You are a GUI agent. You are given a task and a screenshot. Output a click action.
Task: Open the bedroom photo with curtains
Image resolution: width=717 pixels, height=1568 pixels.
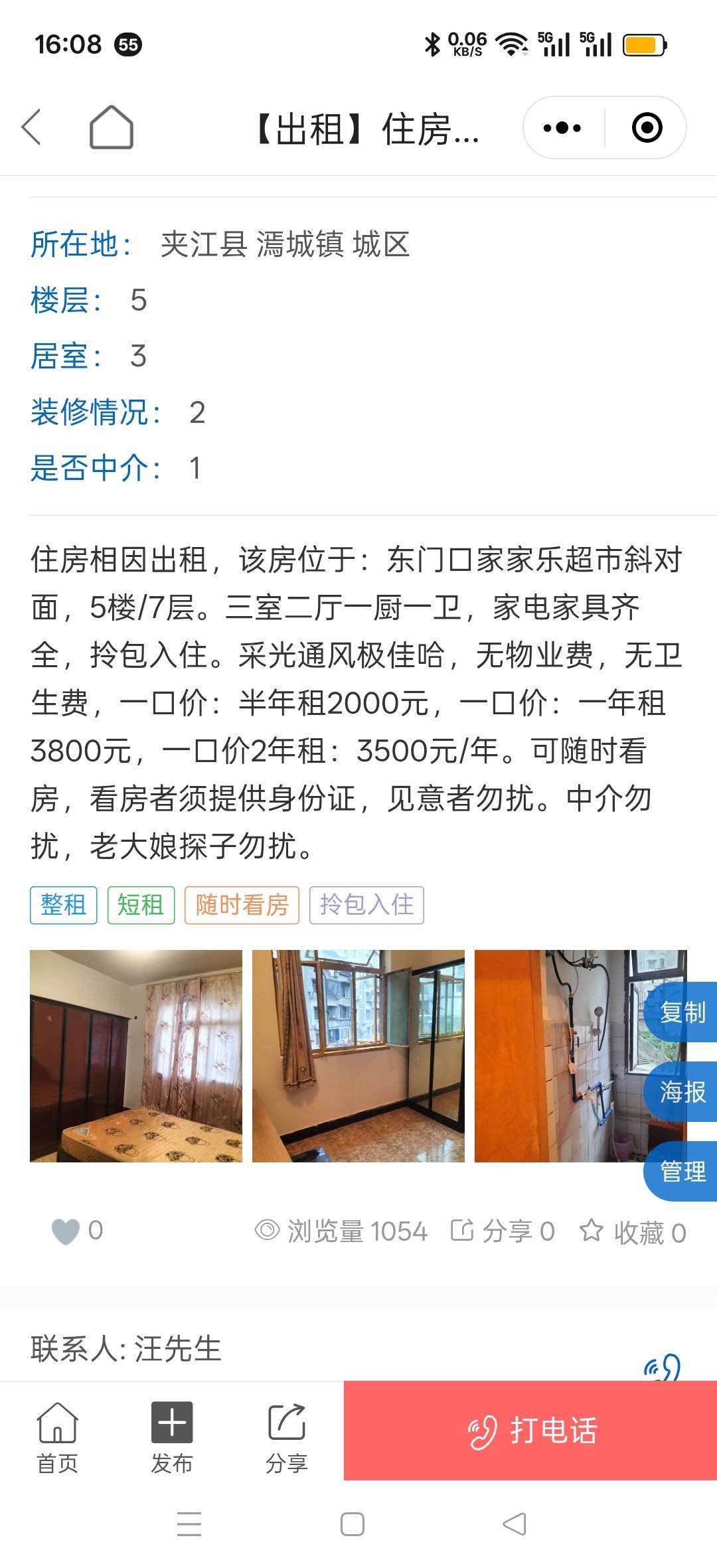point(136,1056)
